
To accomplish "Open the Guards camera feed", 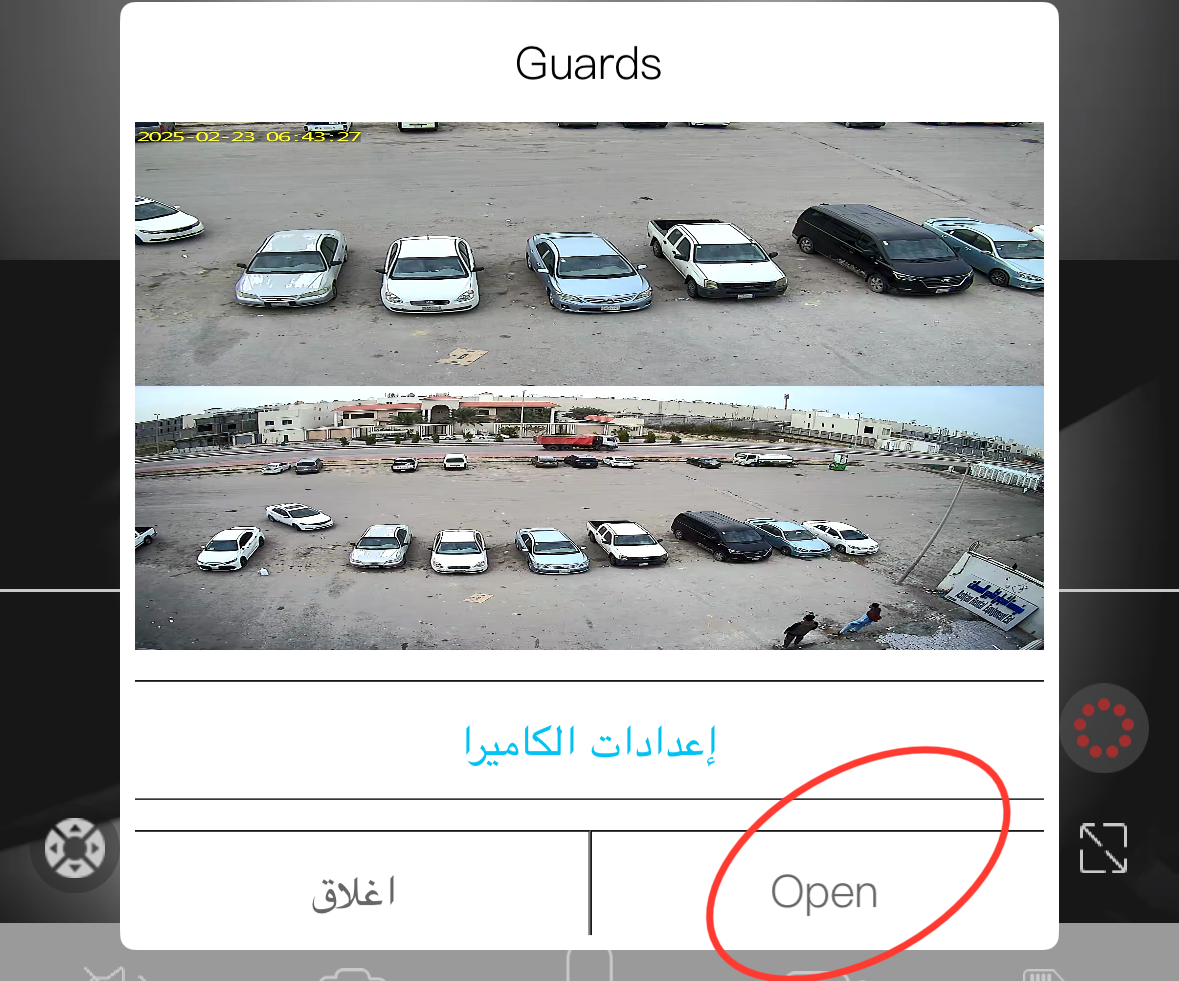I will coord(823,891).
